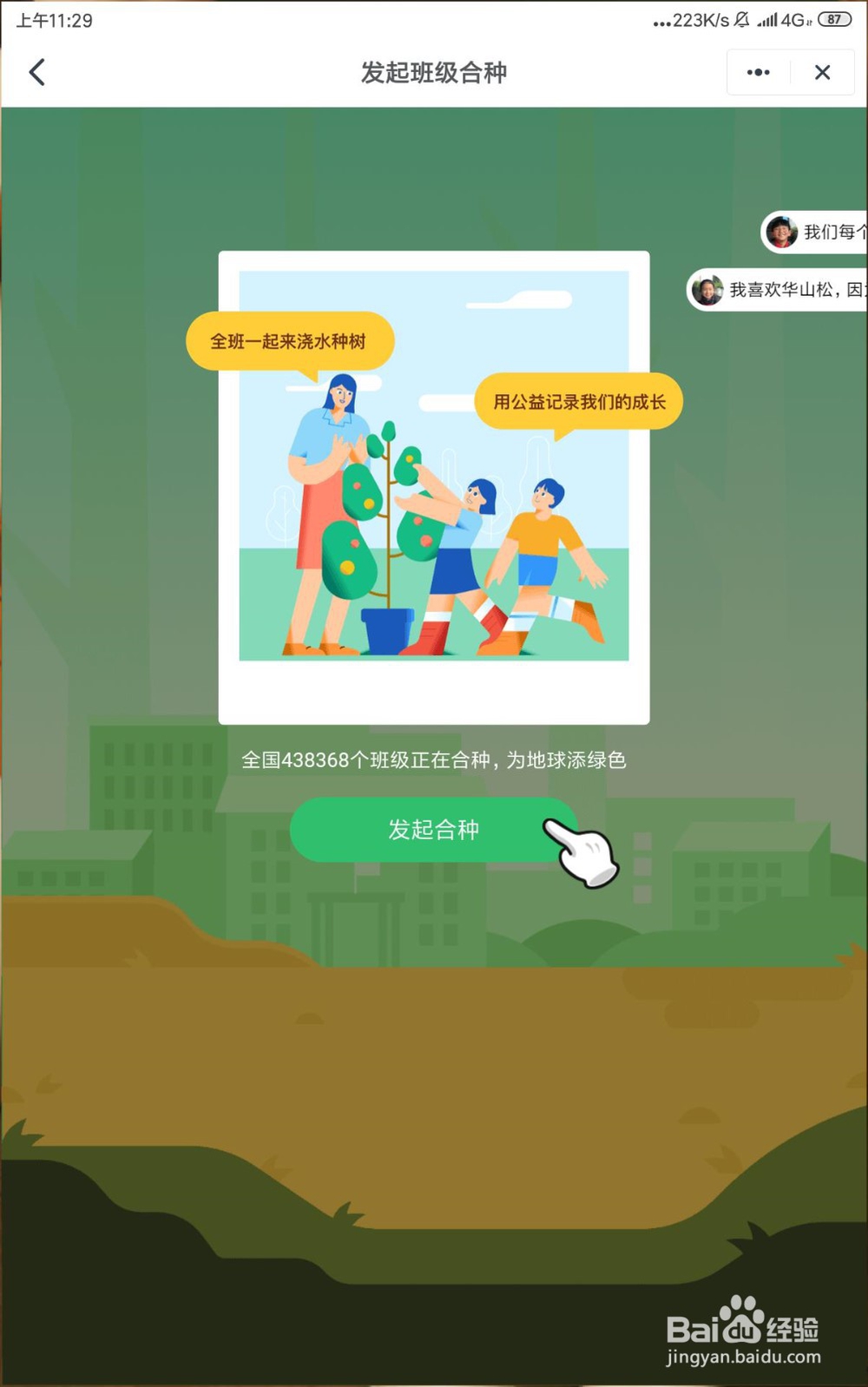868x1387 pixels.
Task: Tap the close X icon
Action: tap(822, 73)
